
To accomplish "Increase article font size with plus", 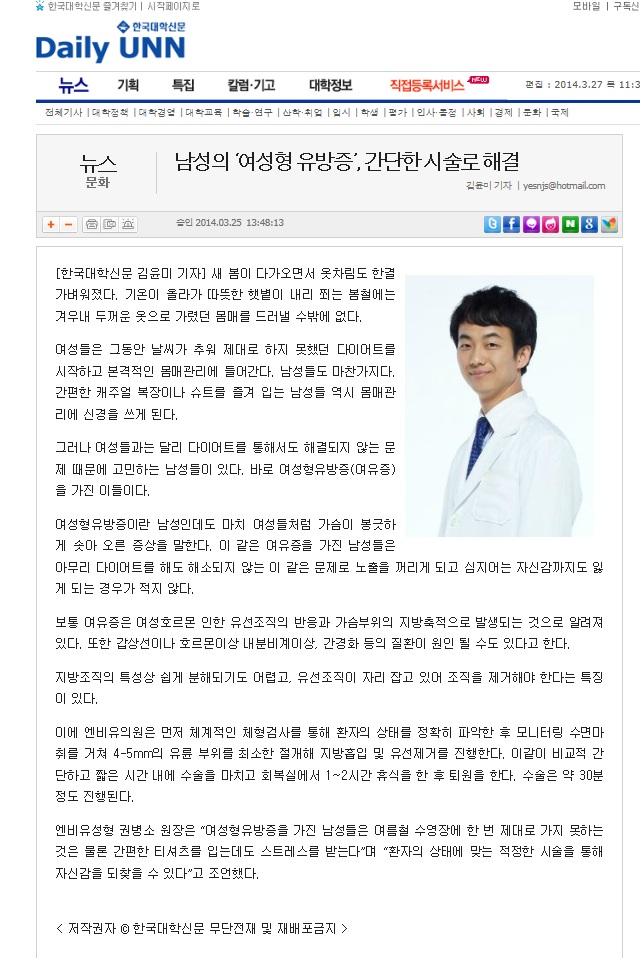I will coord(50,224).
